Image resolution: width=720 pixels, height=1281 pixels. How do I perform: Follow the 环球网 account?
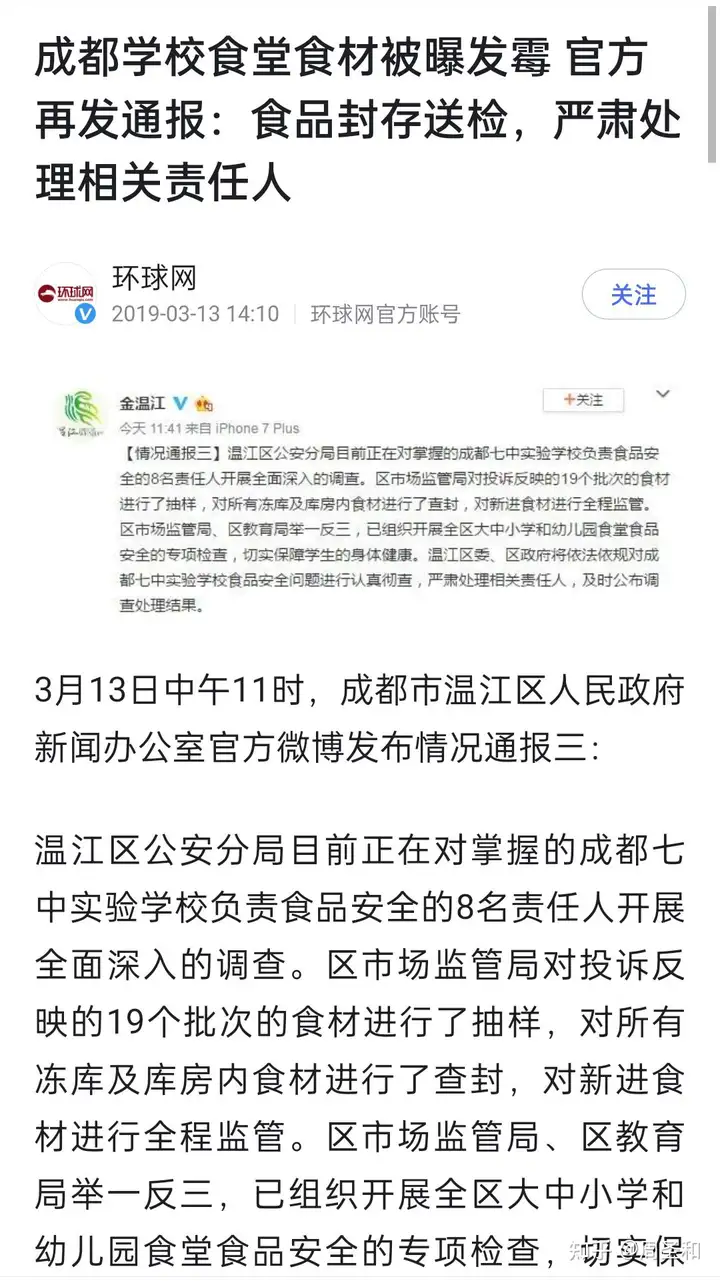tap(633, 295)
